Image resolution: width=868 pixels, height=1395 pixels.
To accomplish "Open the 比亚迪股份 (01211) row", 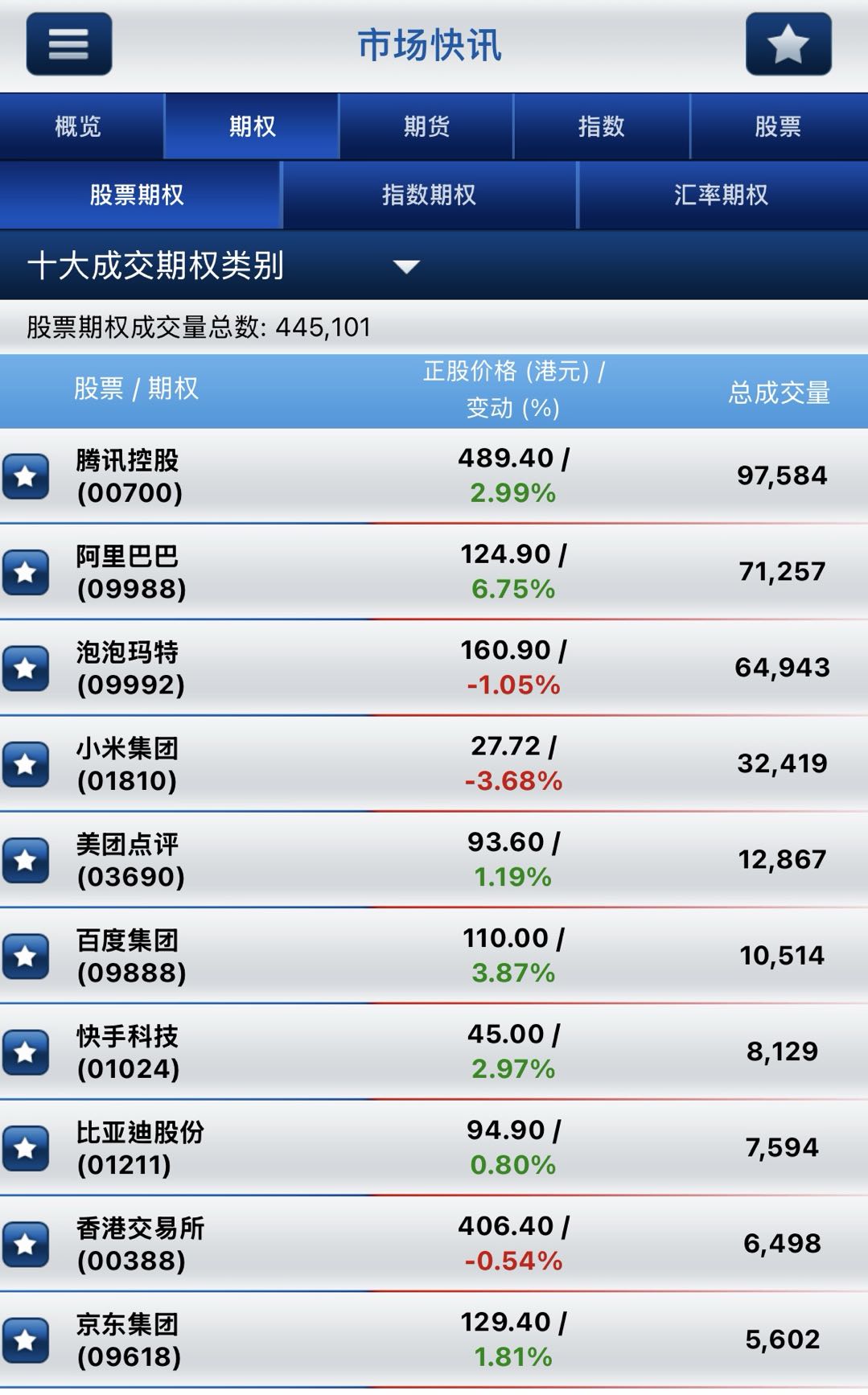I will [434, 1147].
